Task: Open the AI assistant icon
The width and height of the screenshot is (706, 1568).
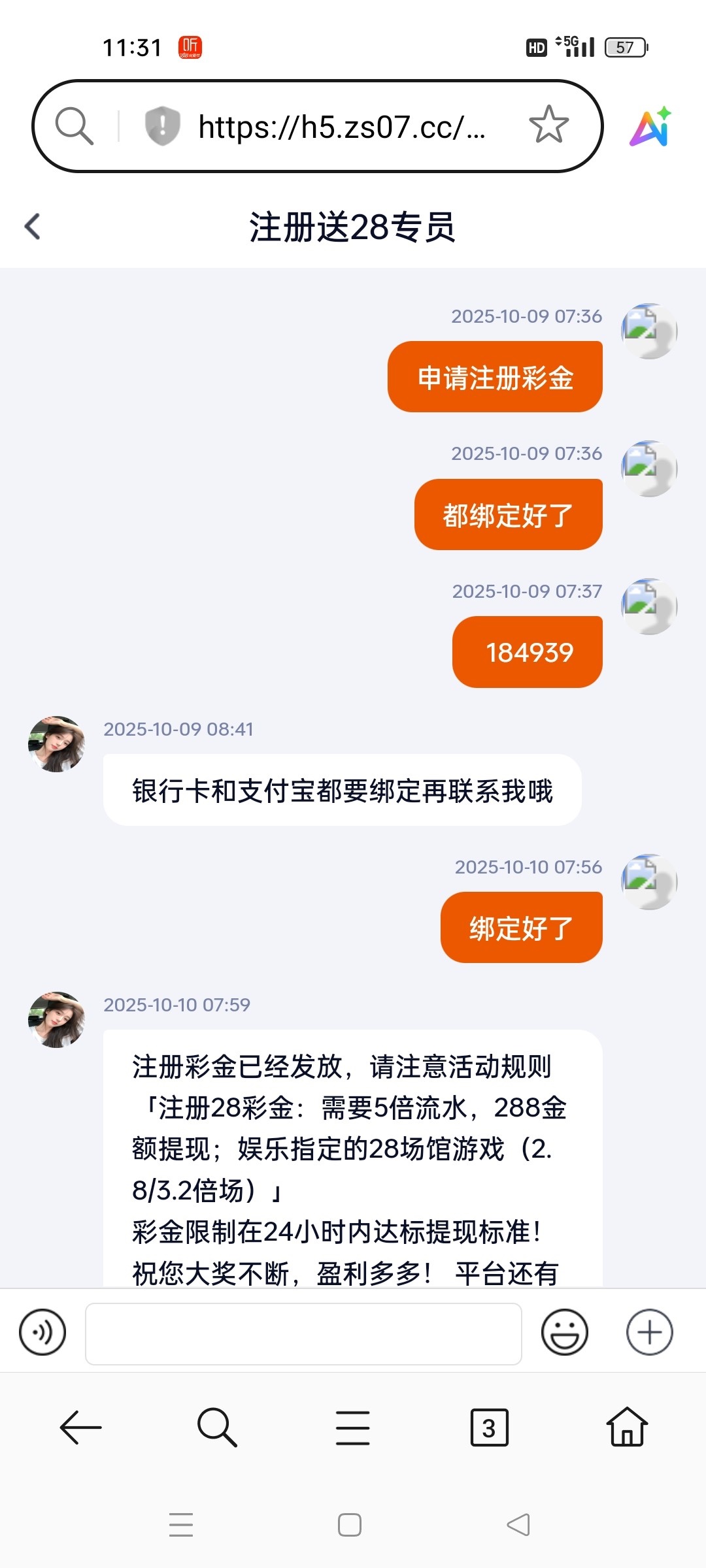Action: click(x=650, y=126)
